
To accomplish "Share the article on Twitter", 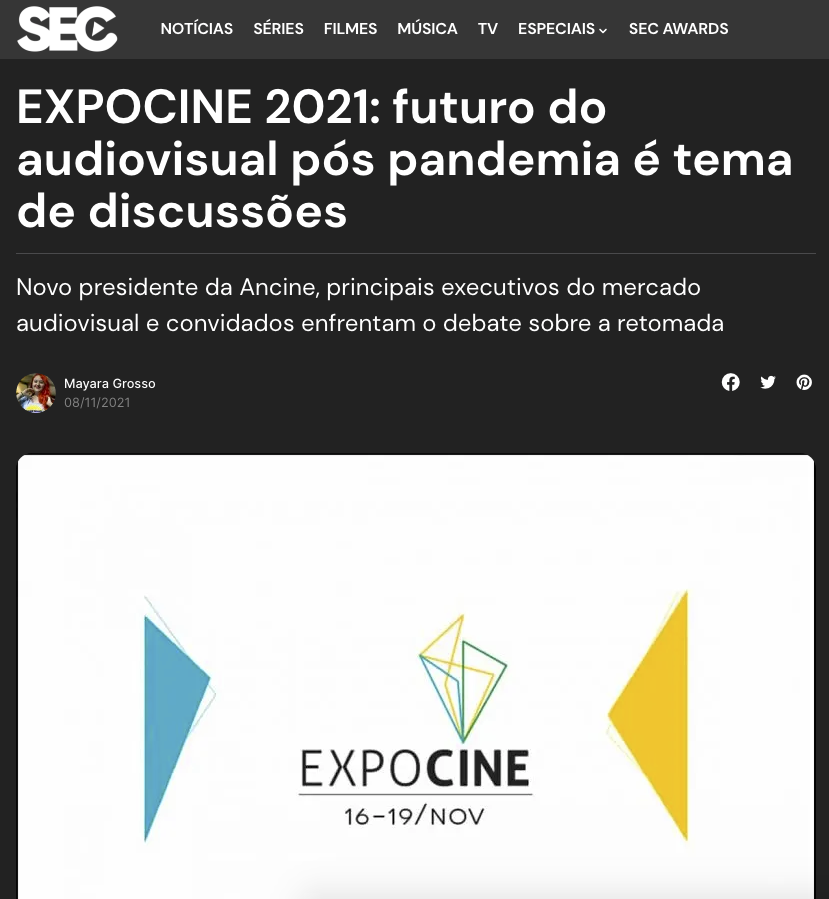I will (x=768, y=382).
